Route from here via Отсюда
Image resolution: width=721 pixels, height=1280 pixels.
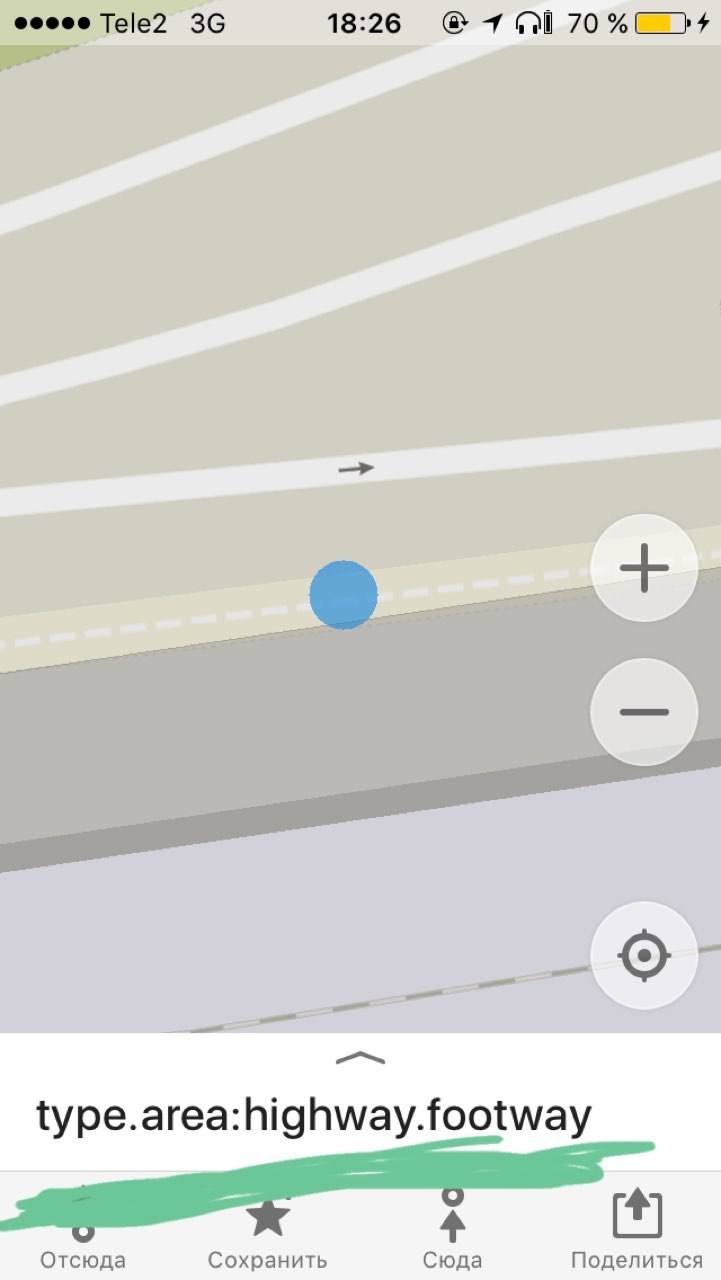83,1228
